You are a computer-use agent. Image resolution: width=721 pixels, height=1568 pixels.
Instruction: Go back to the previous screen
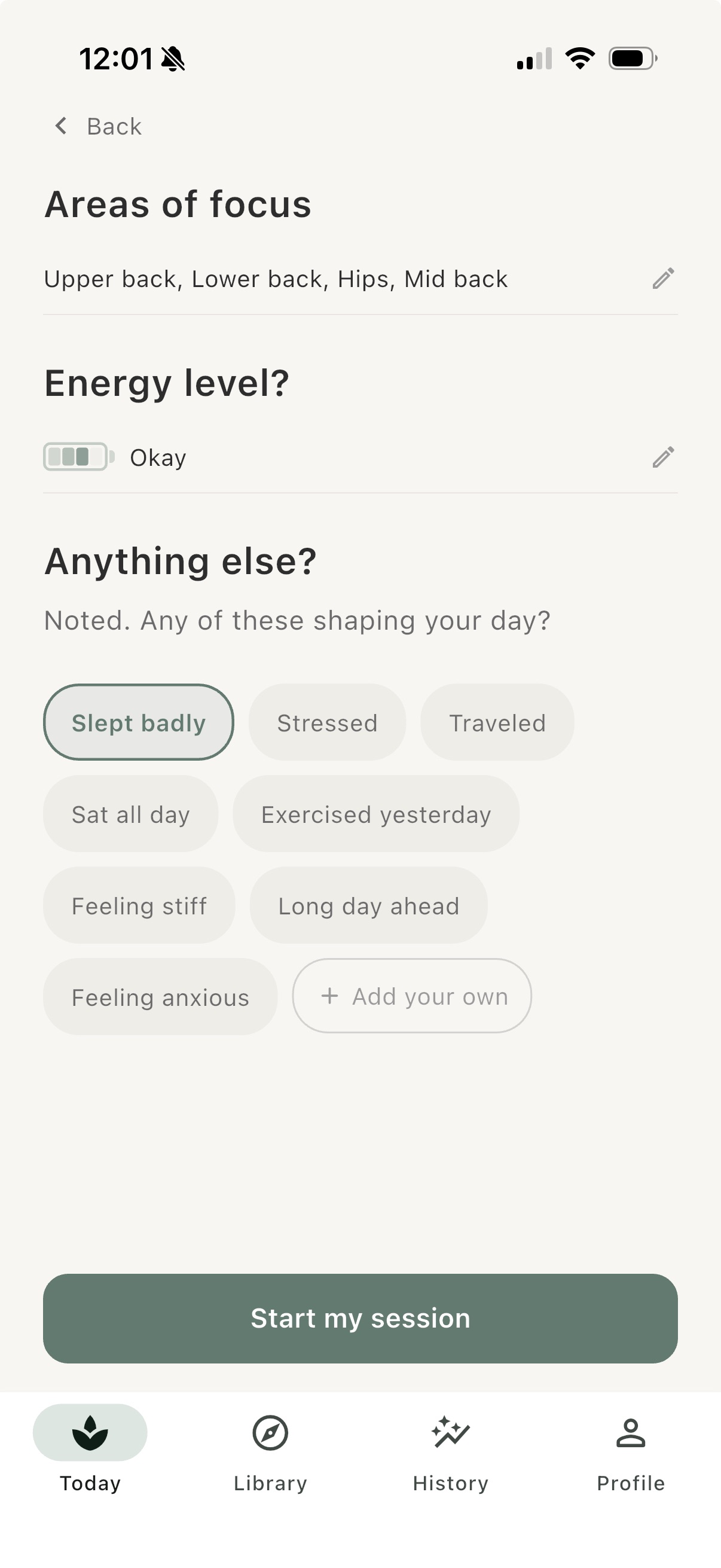(99, 127)
